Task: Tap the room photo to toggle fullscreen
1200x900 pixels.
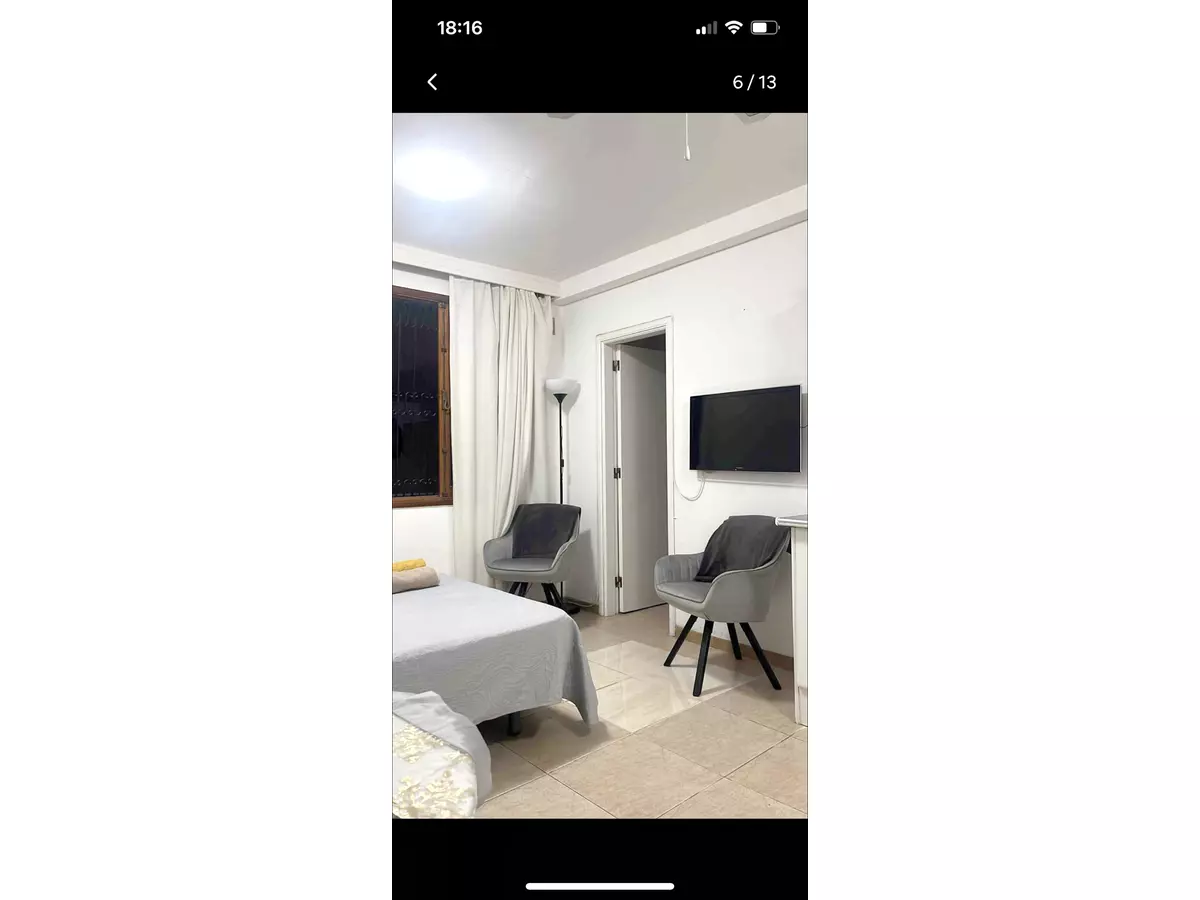Action: 600,465
